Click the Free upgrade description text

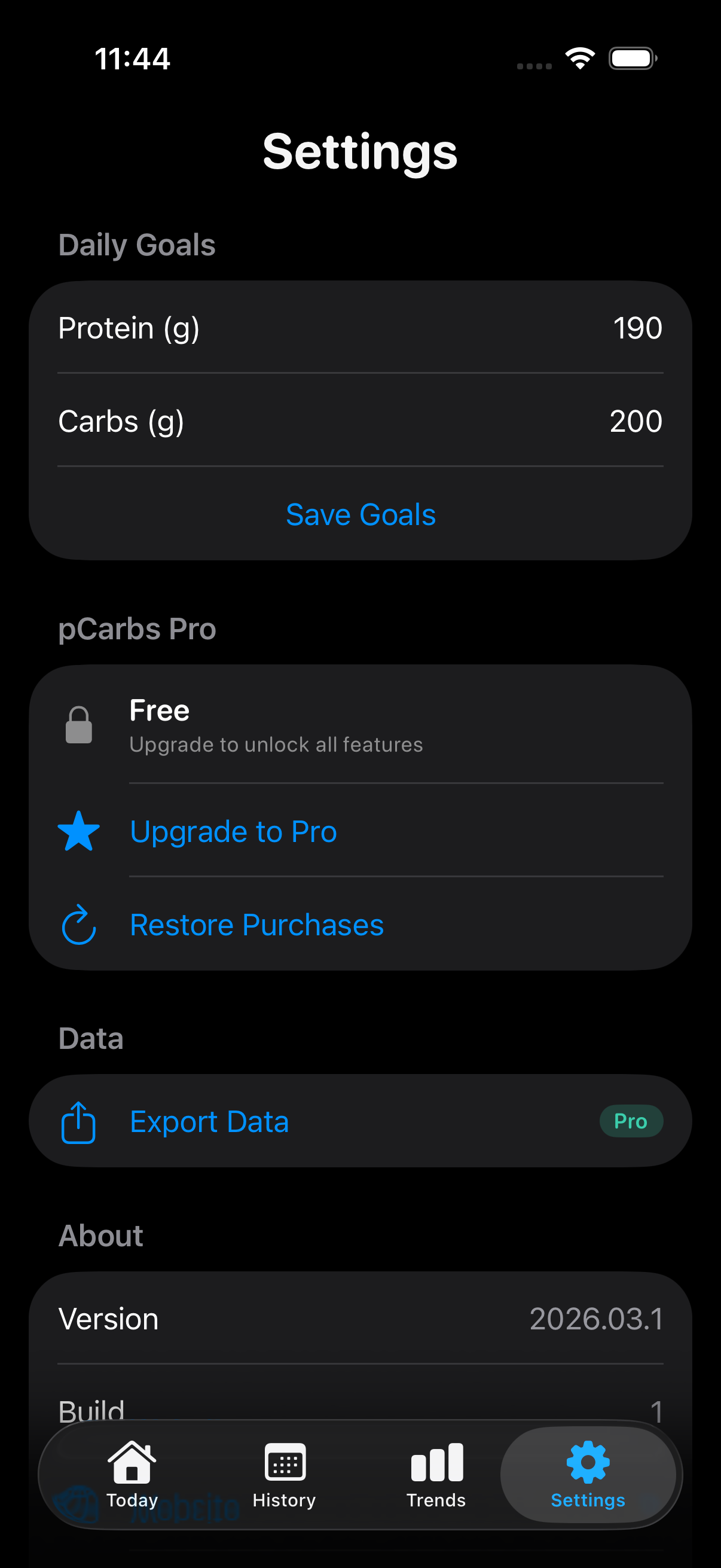pyautogui.click(x=276, y=744)
